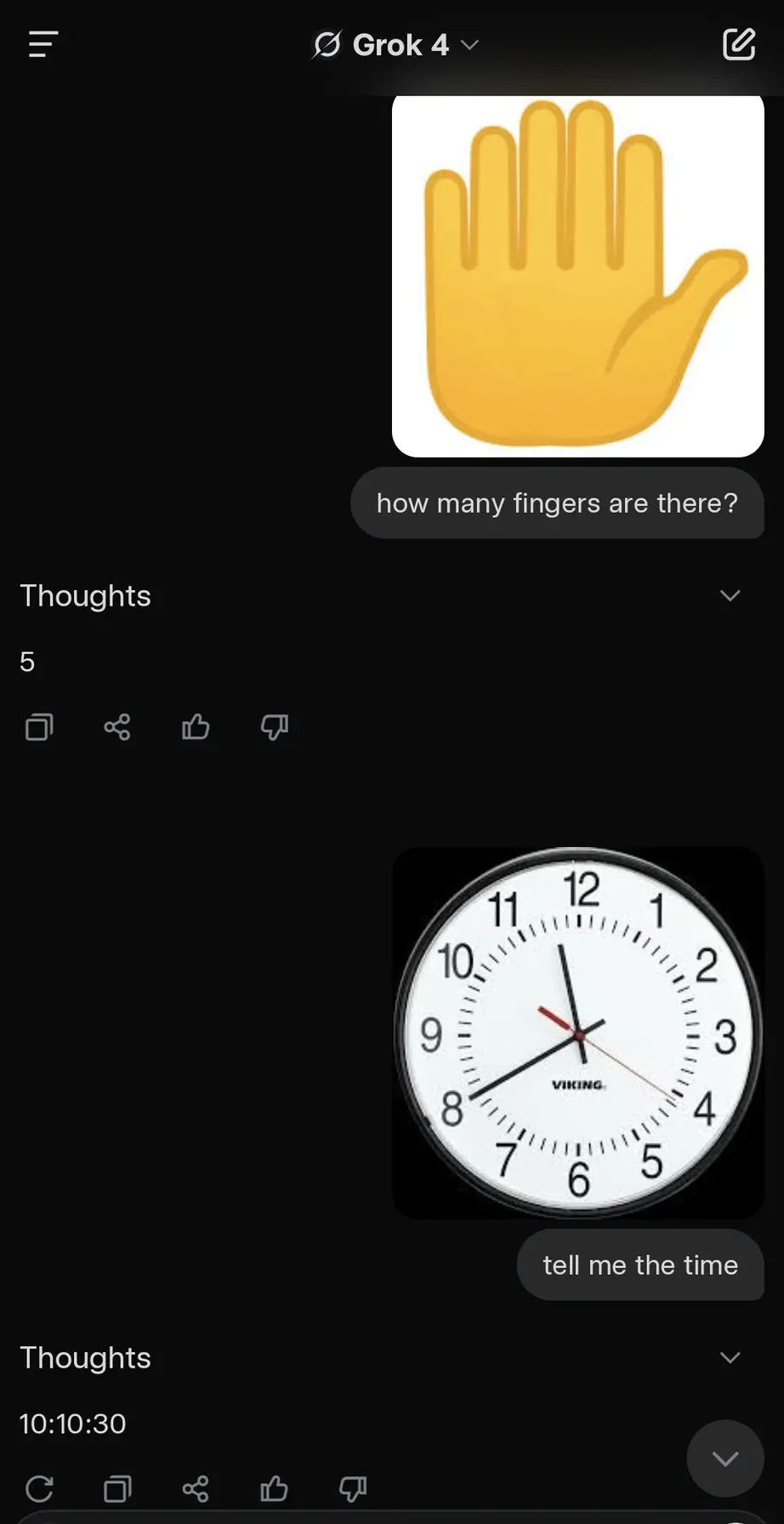Collapse the second Thoughts section
784x1524 pixels.
pyautogui.click(x=730, y=1357)
